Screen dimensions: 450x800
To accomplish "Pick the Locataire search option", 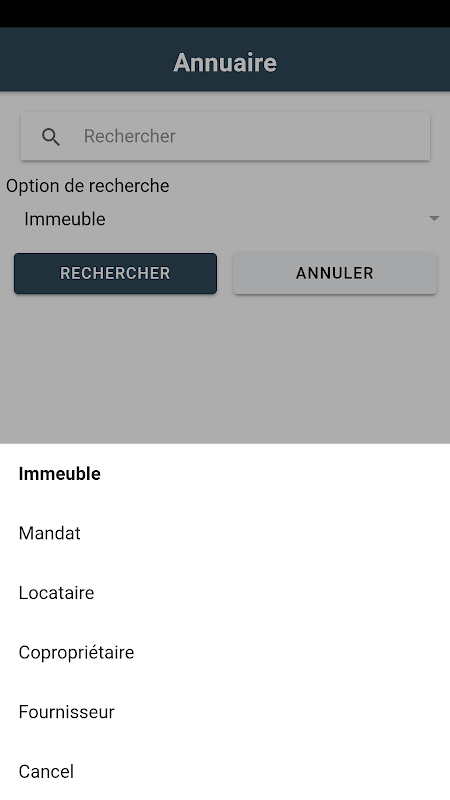I will (x=225, y=592).
